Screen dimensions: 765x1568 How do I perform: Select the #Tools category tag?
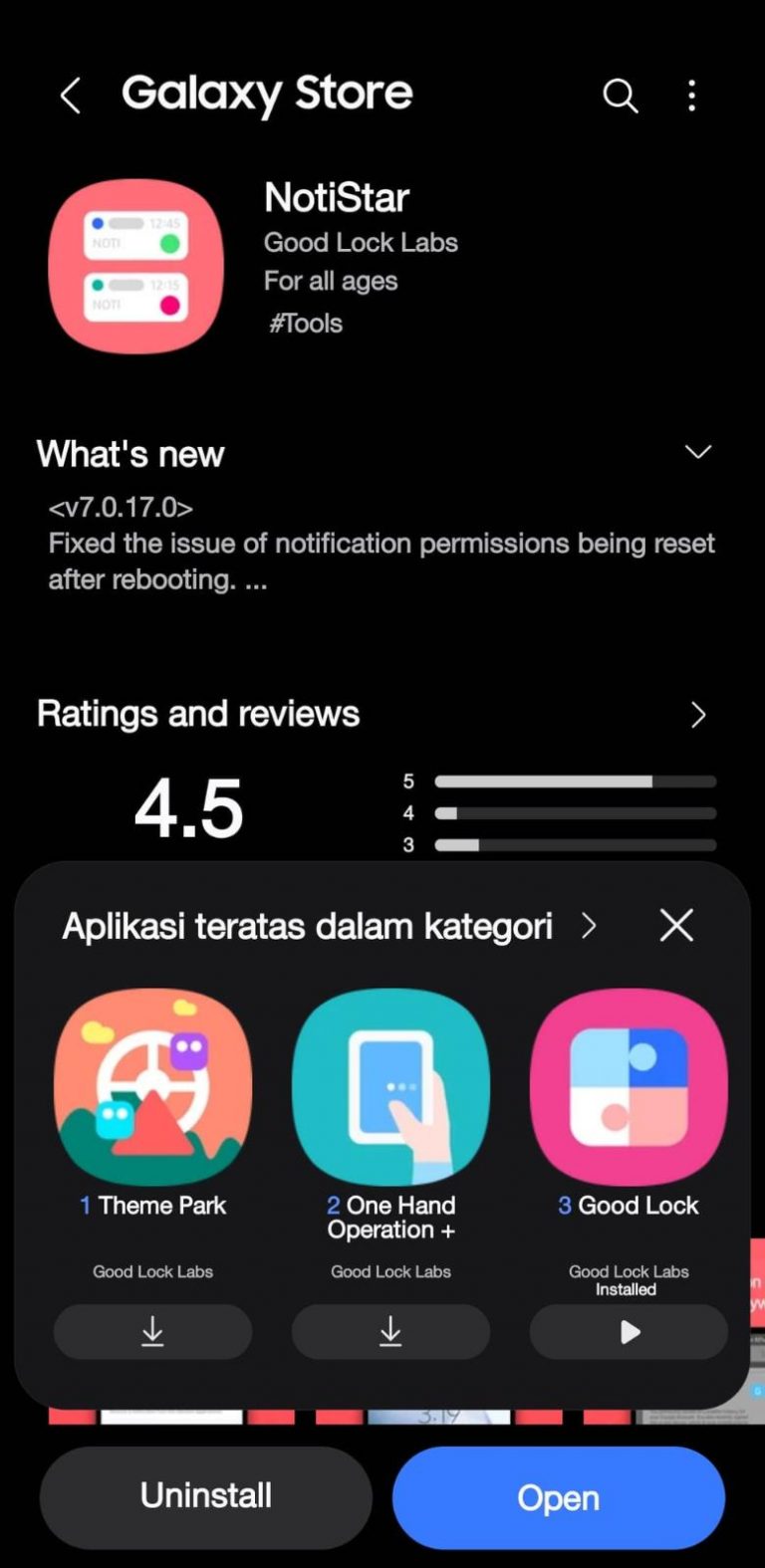306,324
